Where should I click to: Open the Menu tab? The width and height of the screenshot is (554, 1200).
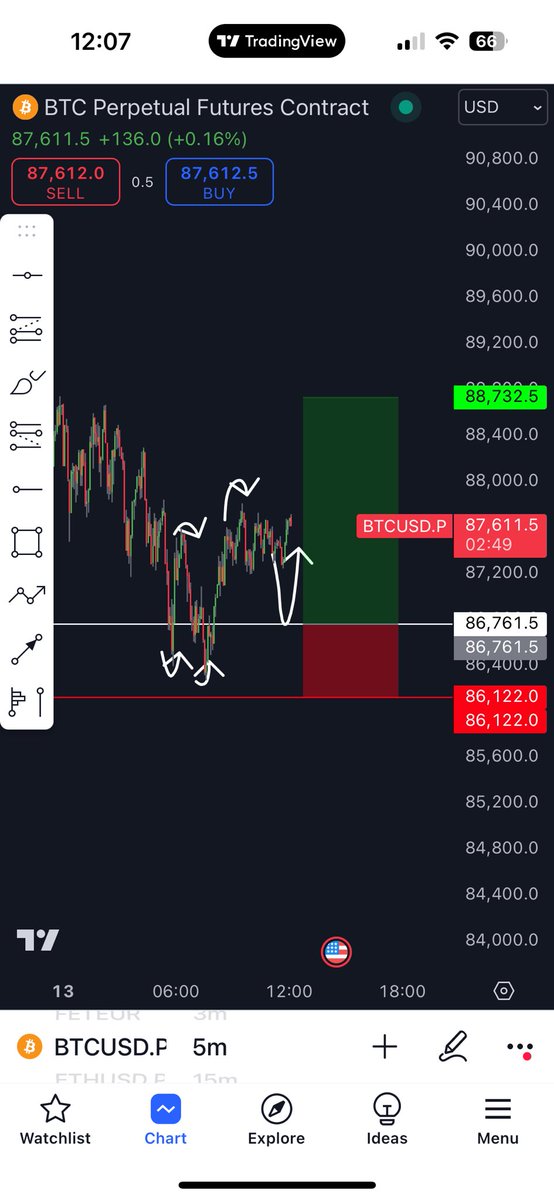click(x=497, y=1119)
